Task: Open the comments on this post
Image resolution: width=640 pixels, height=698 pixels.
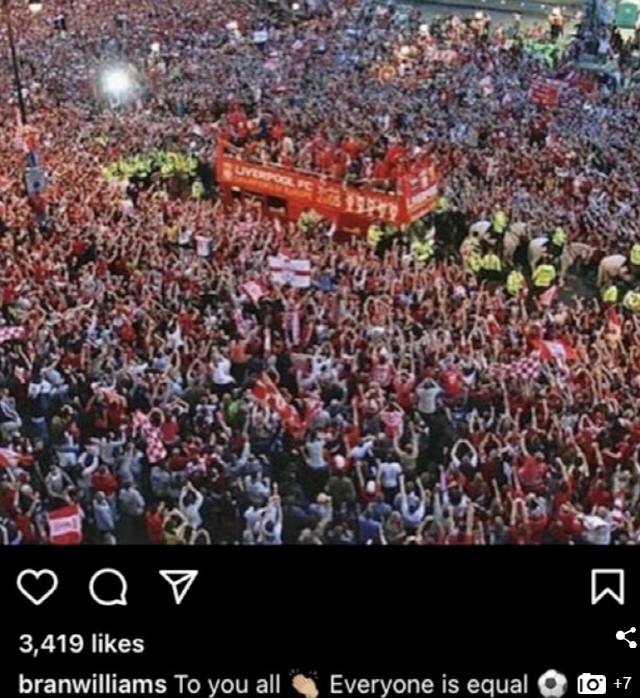Action: [x=108, y=587]
